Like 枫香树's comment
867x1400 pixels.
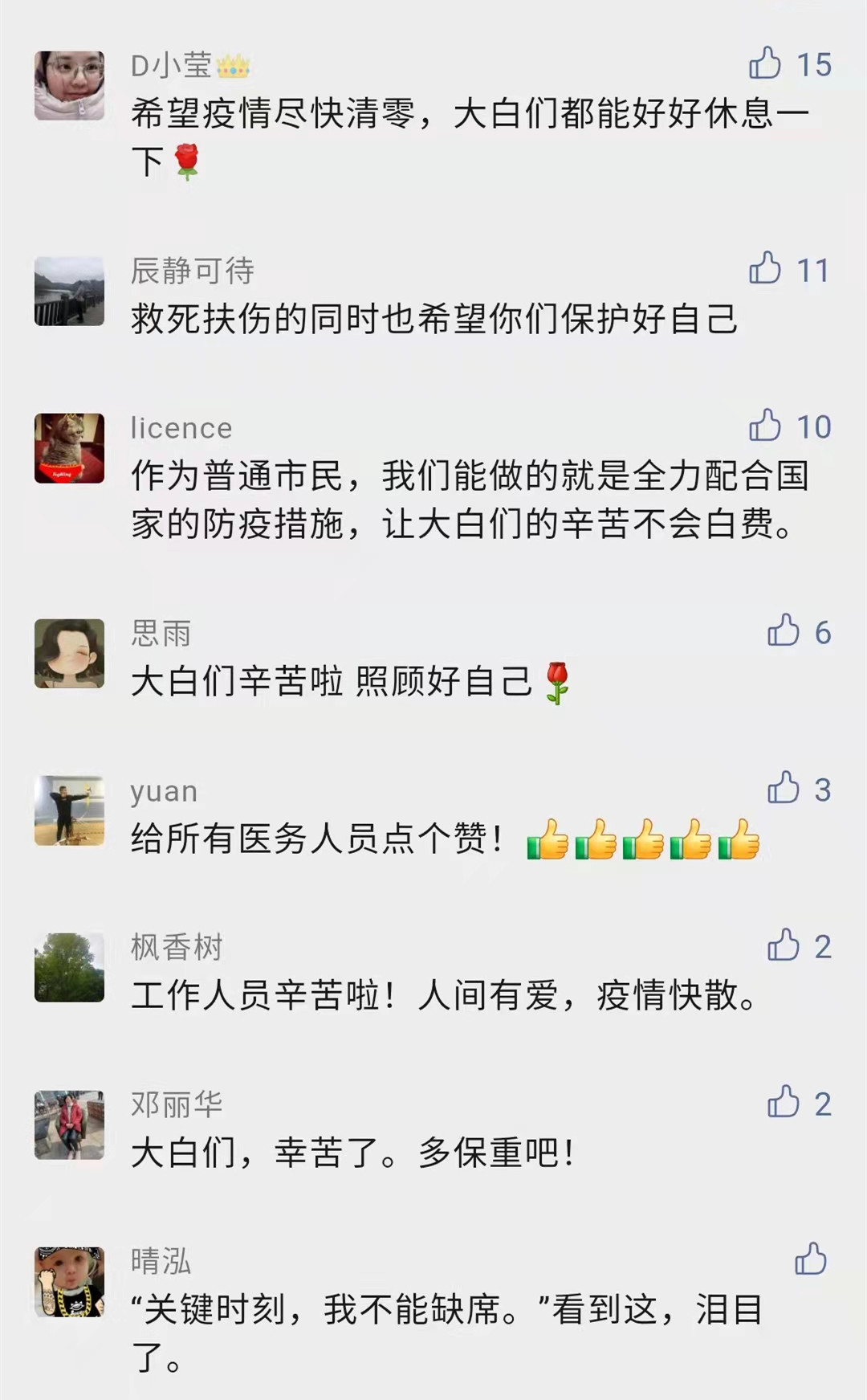coord(784,945)
